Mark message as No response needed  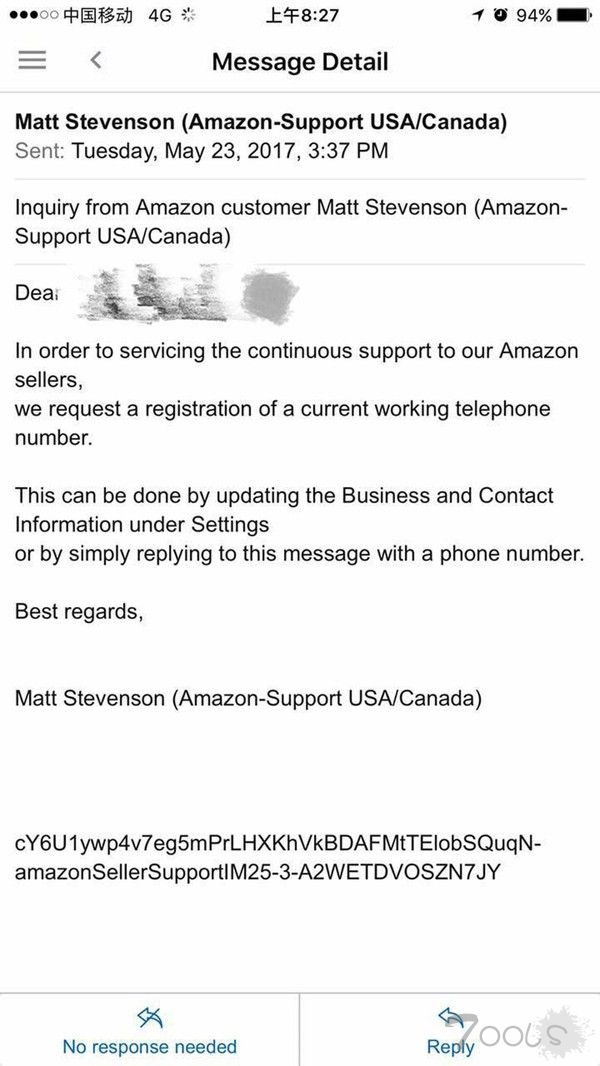point(150,1031)
